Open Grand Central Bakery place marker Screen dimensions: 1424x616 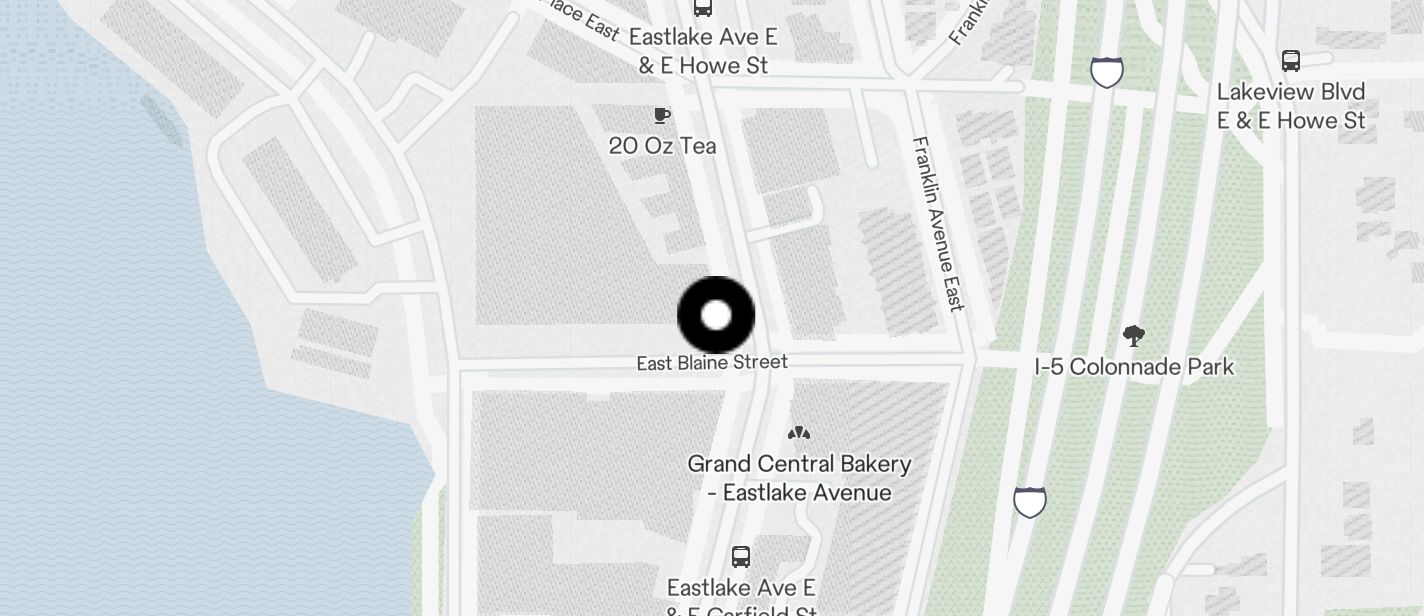[x=798, y=433]
